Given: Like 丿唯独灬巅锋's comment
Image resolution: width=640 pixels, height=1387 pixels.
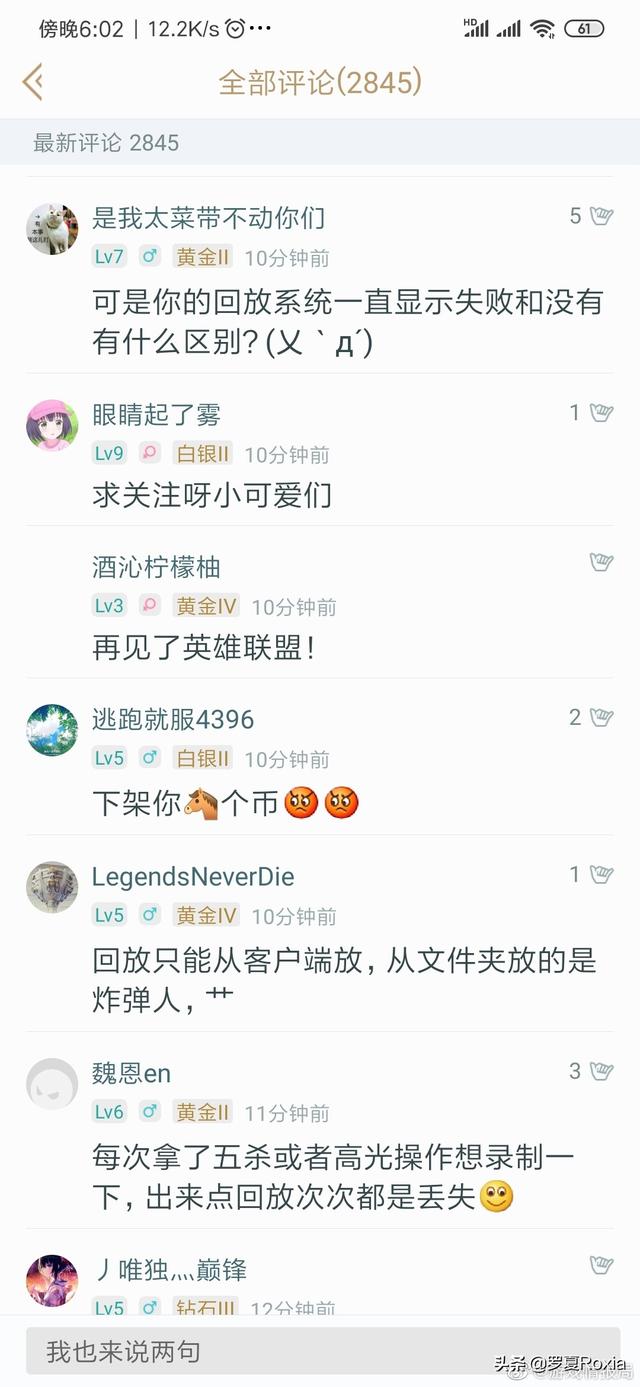Looking at the screenshot, I should tap(601, 1265).
